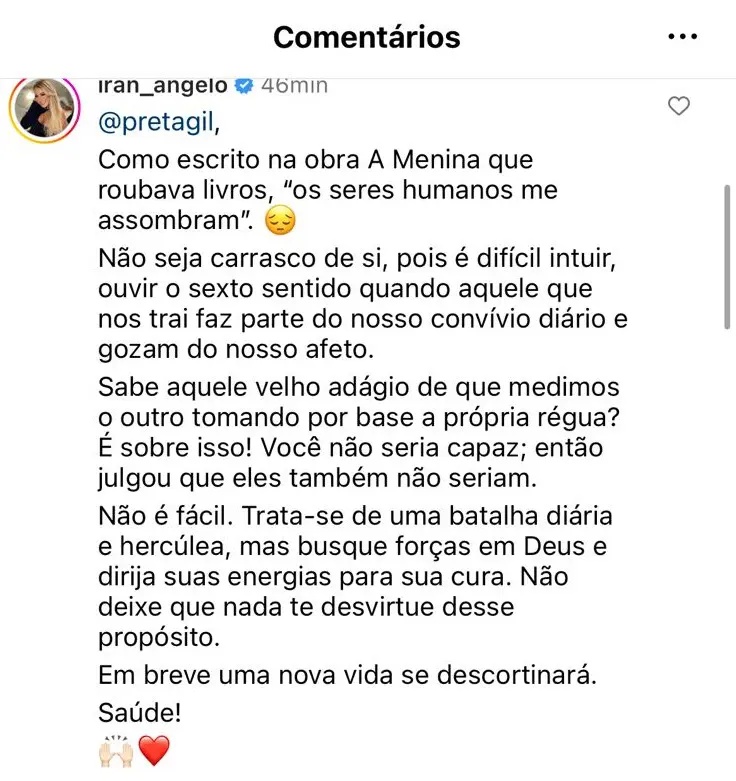Open iran_angelo's profile picture
This screenshot has height=781, width=736.
(x=43, y=107)
